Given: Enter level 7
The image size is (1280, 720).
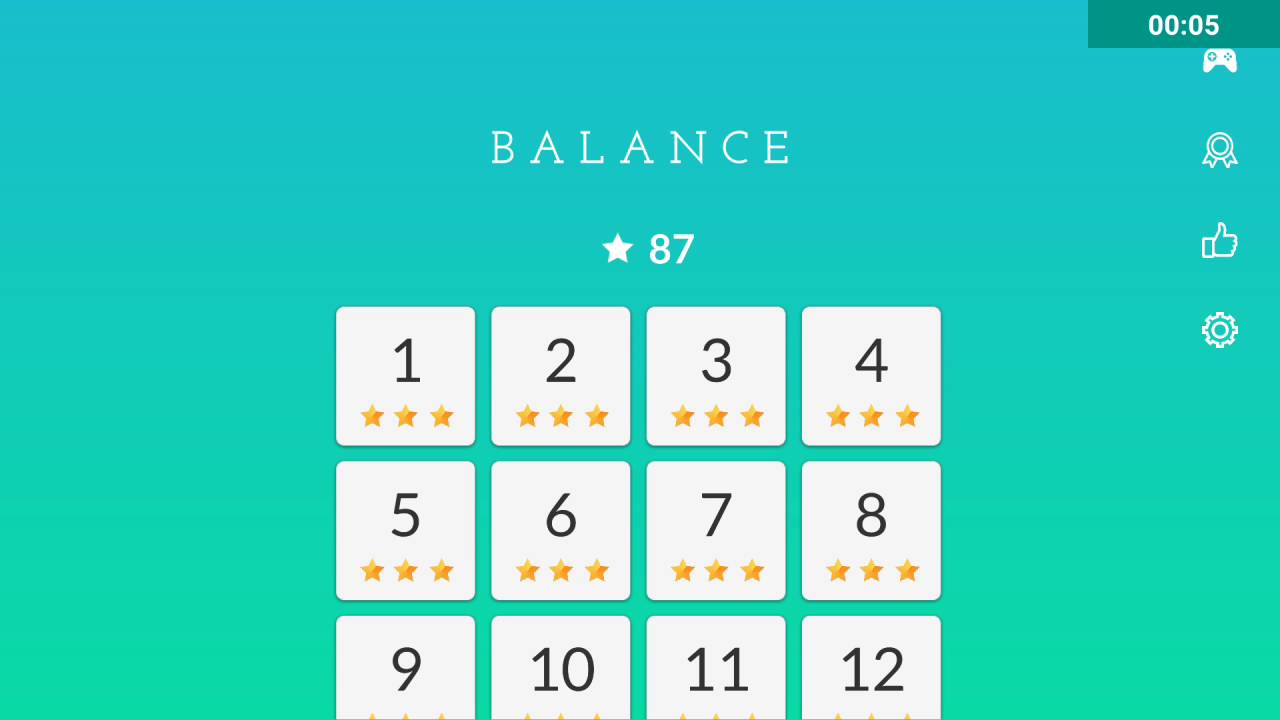Looking at the screenshot, I should point(716,530).
